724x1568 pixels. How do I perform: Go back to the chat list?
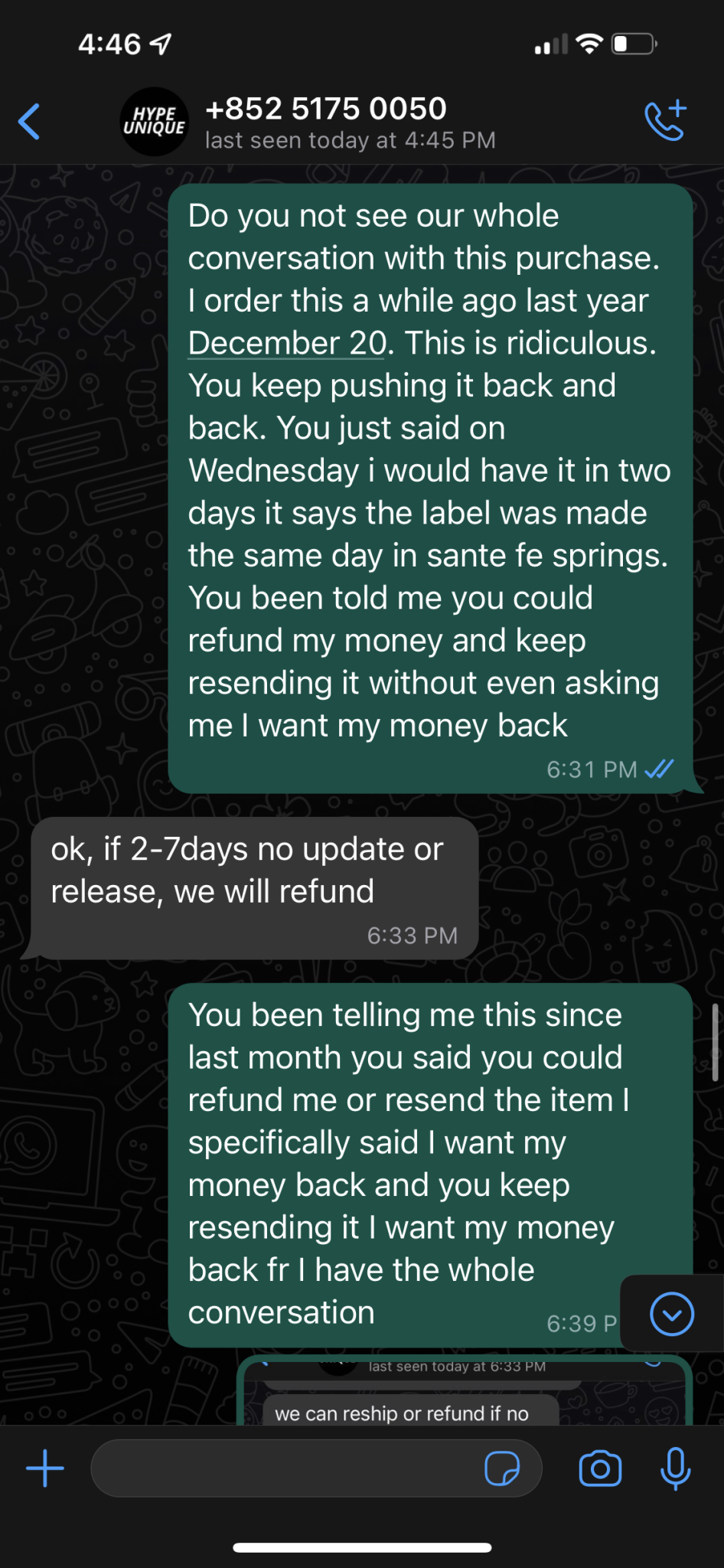[x=29, y=122]
